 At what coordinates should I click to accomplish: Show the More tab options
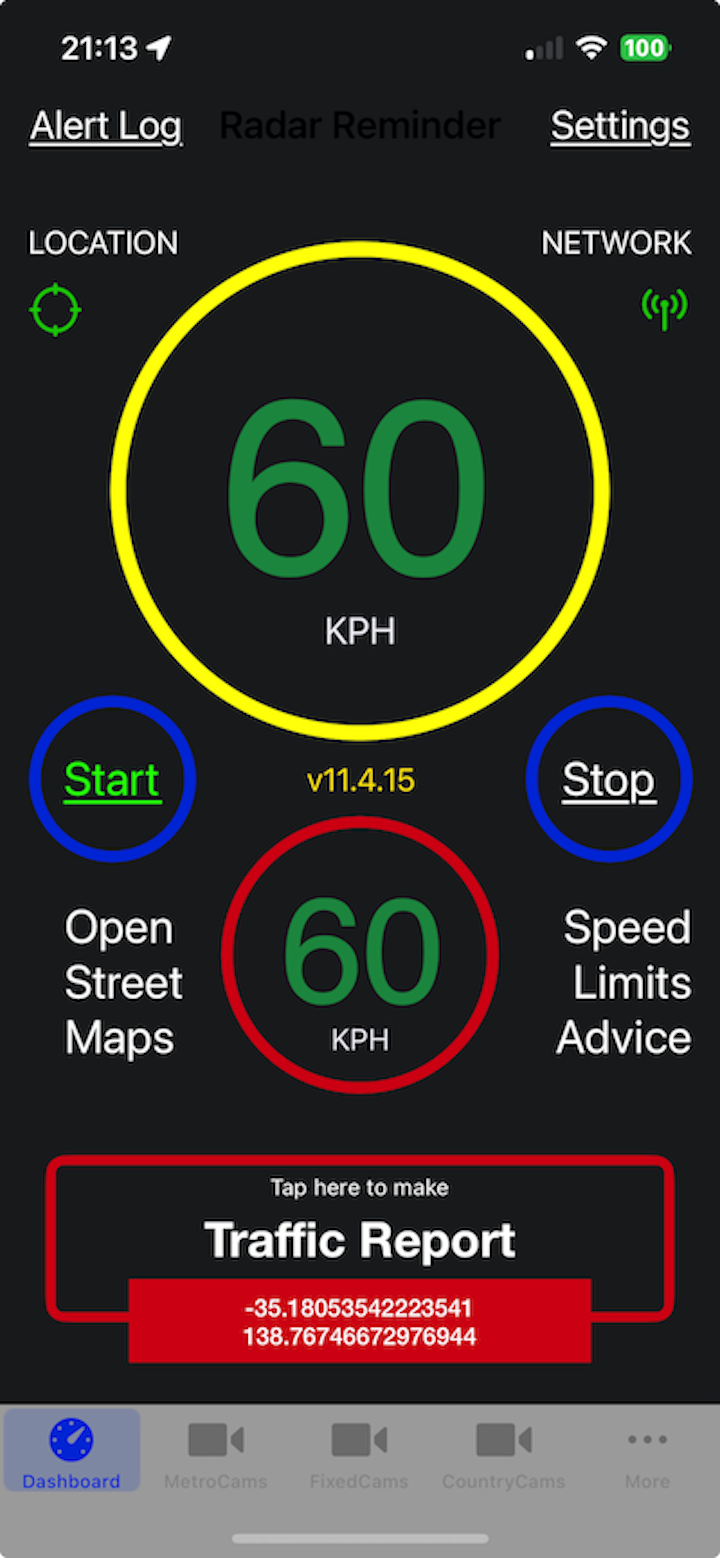tap(647, 1453)
